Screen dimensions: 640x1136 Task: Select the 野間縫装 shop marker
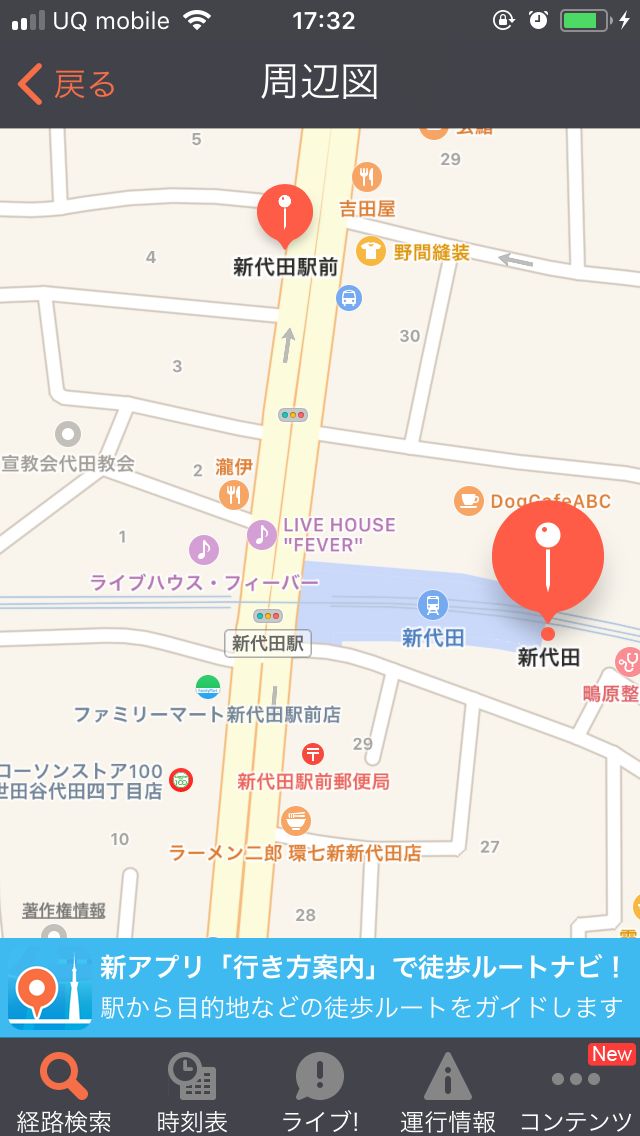(370, 251)
